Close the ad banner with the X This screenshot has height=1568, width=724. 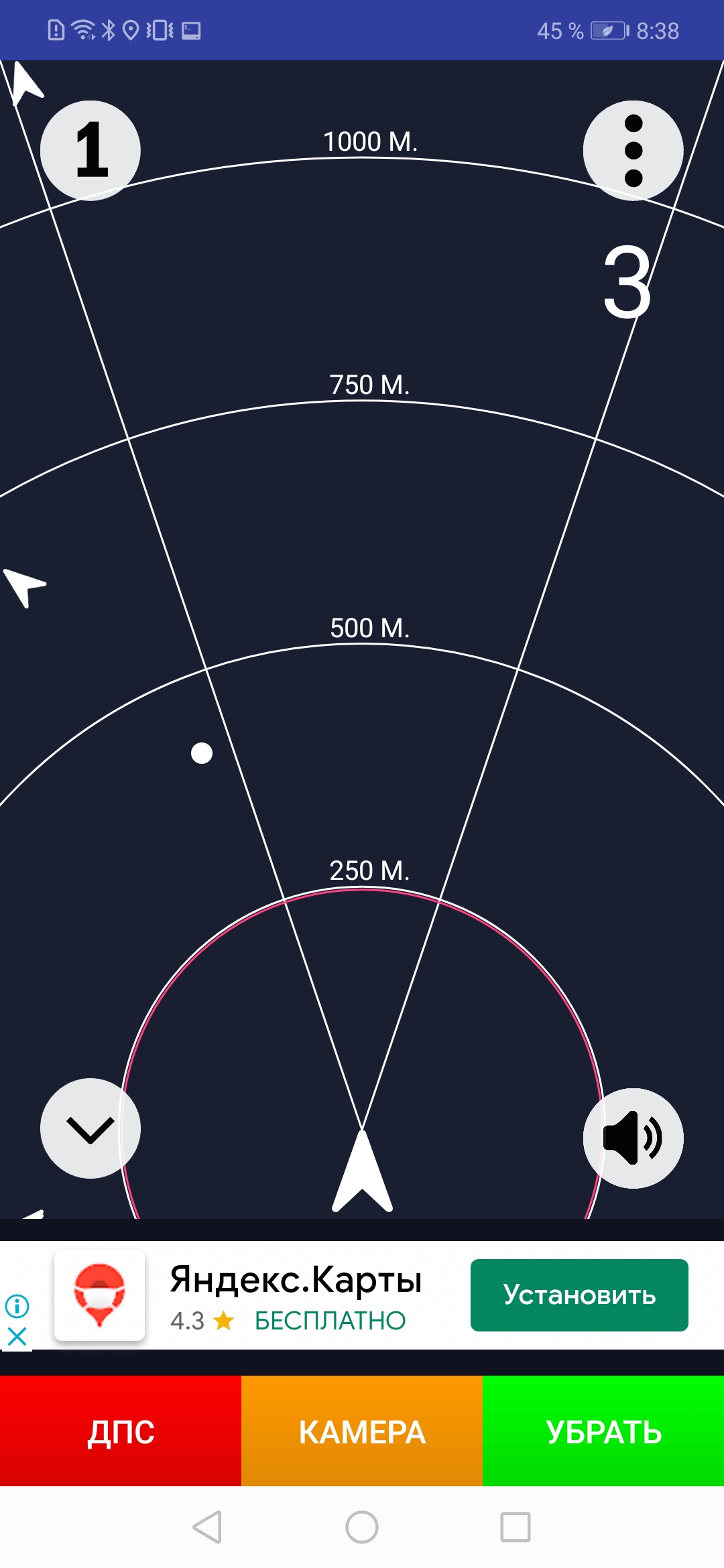coord(17,1337)
